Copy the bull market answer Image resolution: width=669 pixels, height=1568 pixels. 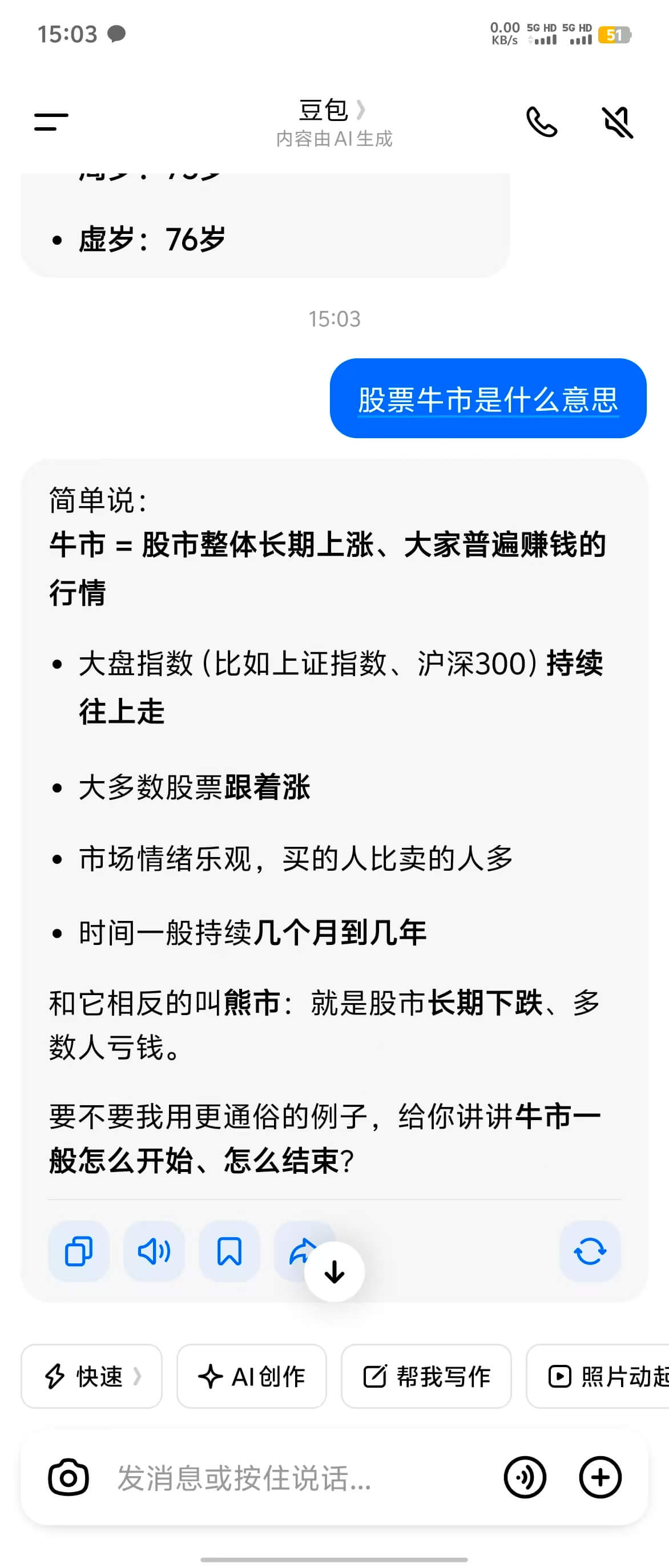click(x=79, y=1251)
